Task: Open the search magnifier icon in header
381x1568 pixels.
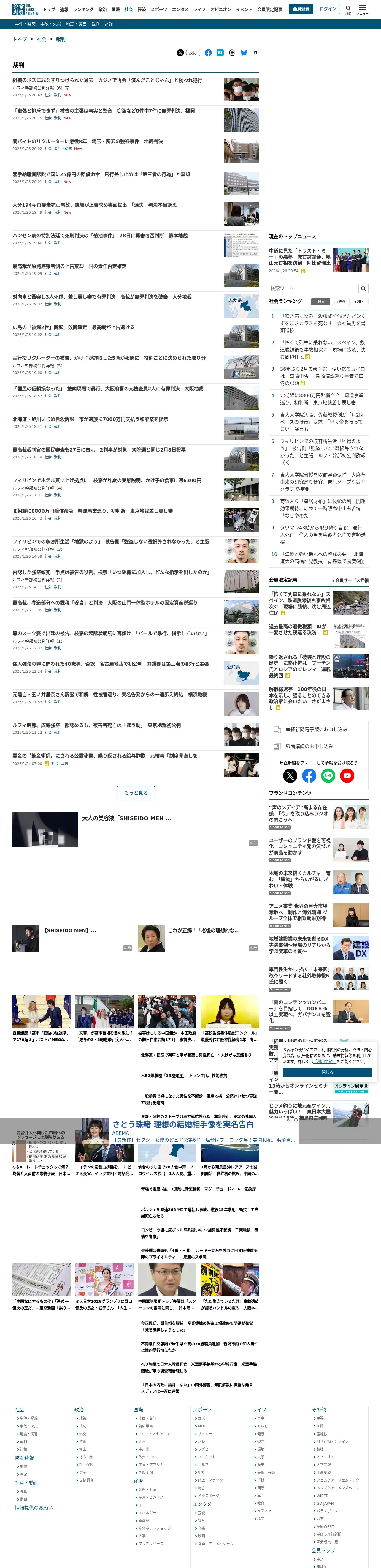Action: 348,9
